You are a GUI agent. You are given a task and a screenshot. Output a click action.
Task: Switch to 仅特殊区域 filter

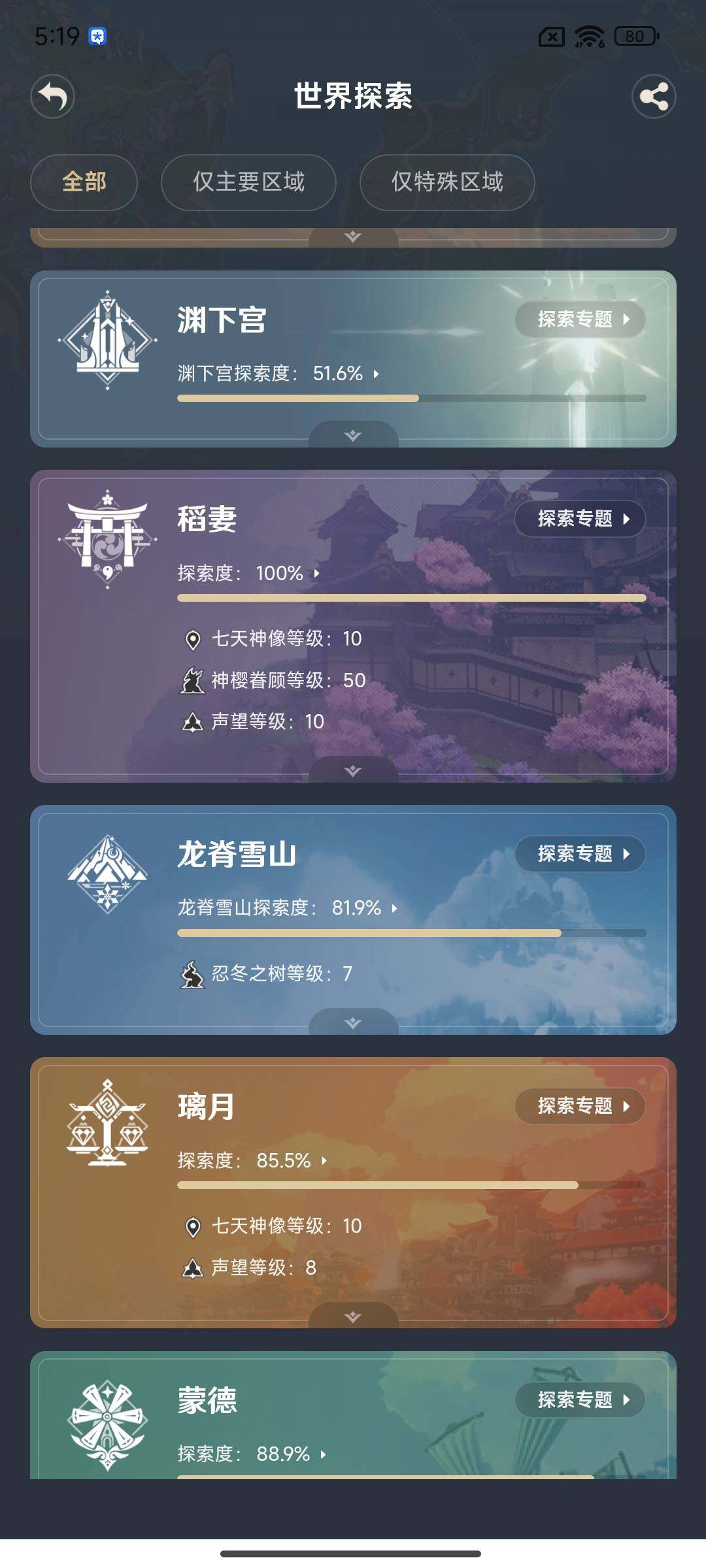447,182
